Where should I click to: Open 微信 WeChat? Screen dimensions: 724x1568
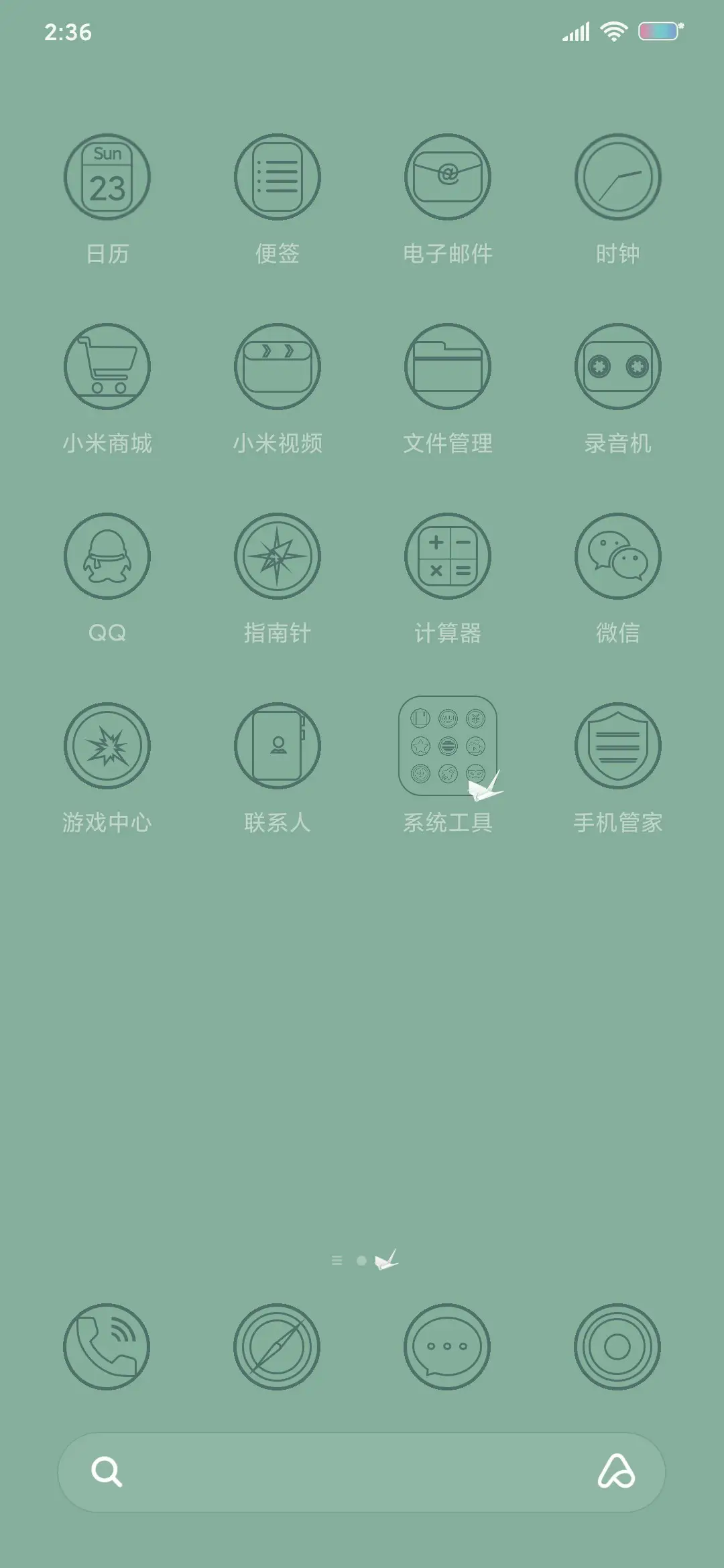[617, 556]
